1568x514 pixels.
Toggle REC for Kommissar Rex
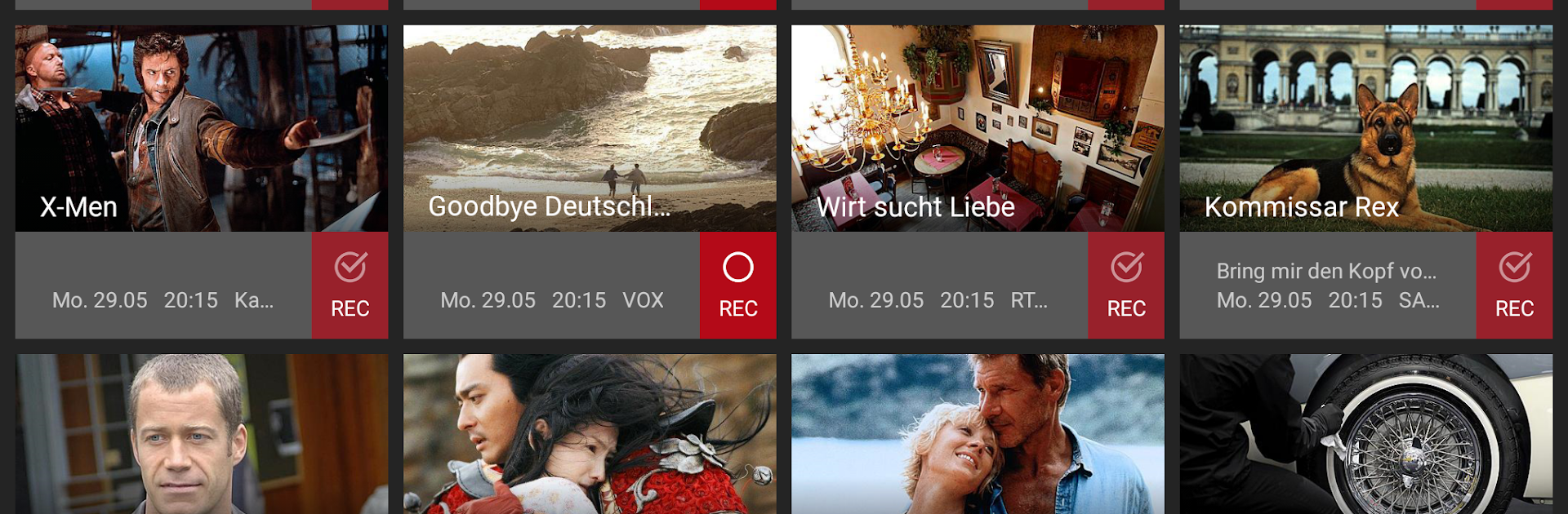pyautogui.click(x=1514, y=286)
